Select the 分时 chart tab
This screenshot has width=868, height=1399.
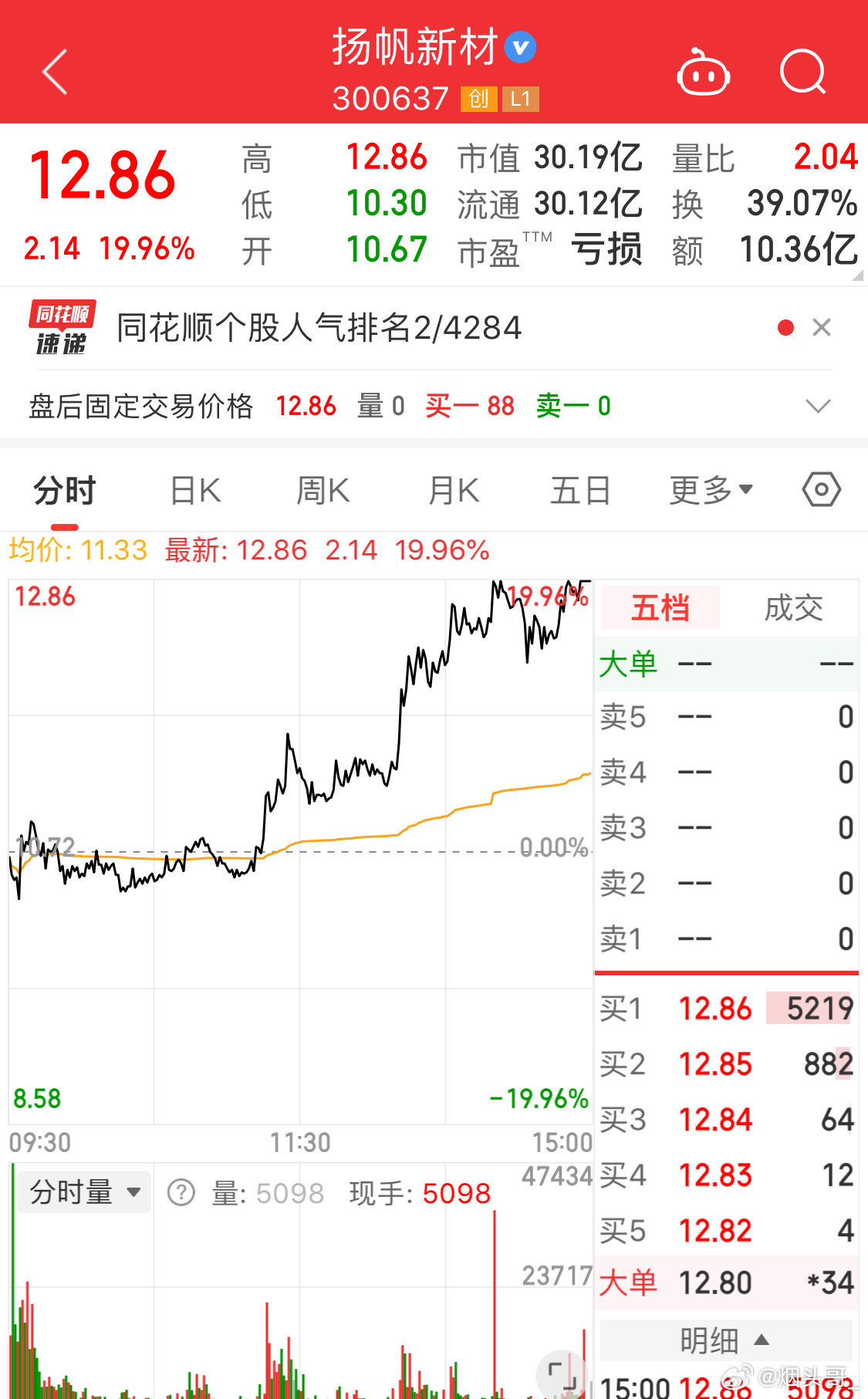pyautogui.click(x=65, y=491)
